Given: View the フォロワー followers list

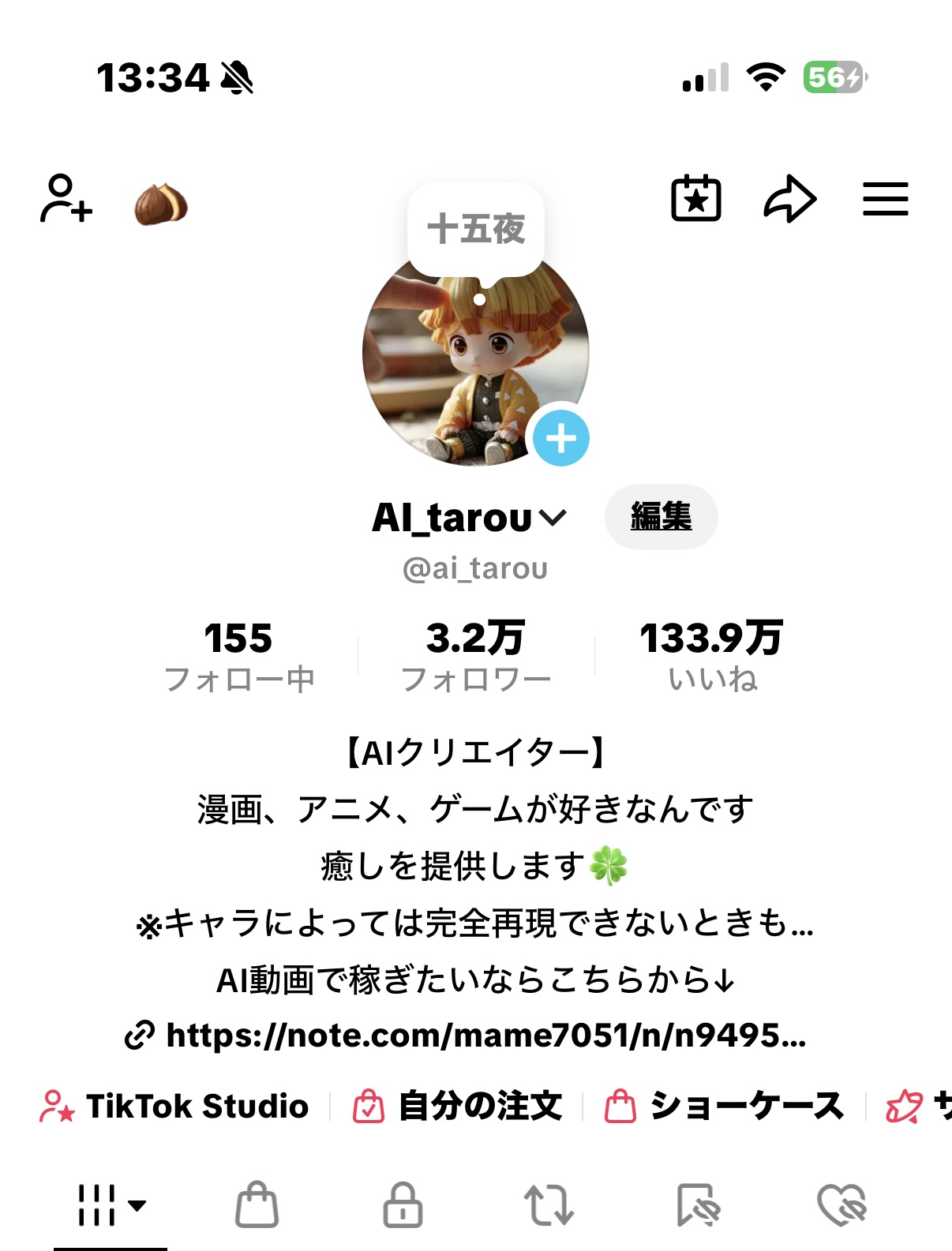Looking at the screenshot, I should pyautogui.click(x=475, y=657).
